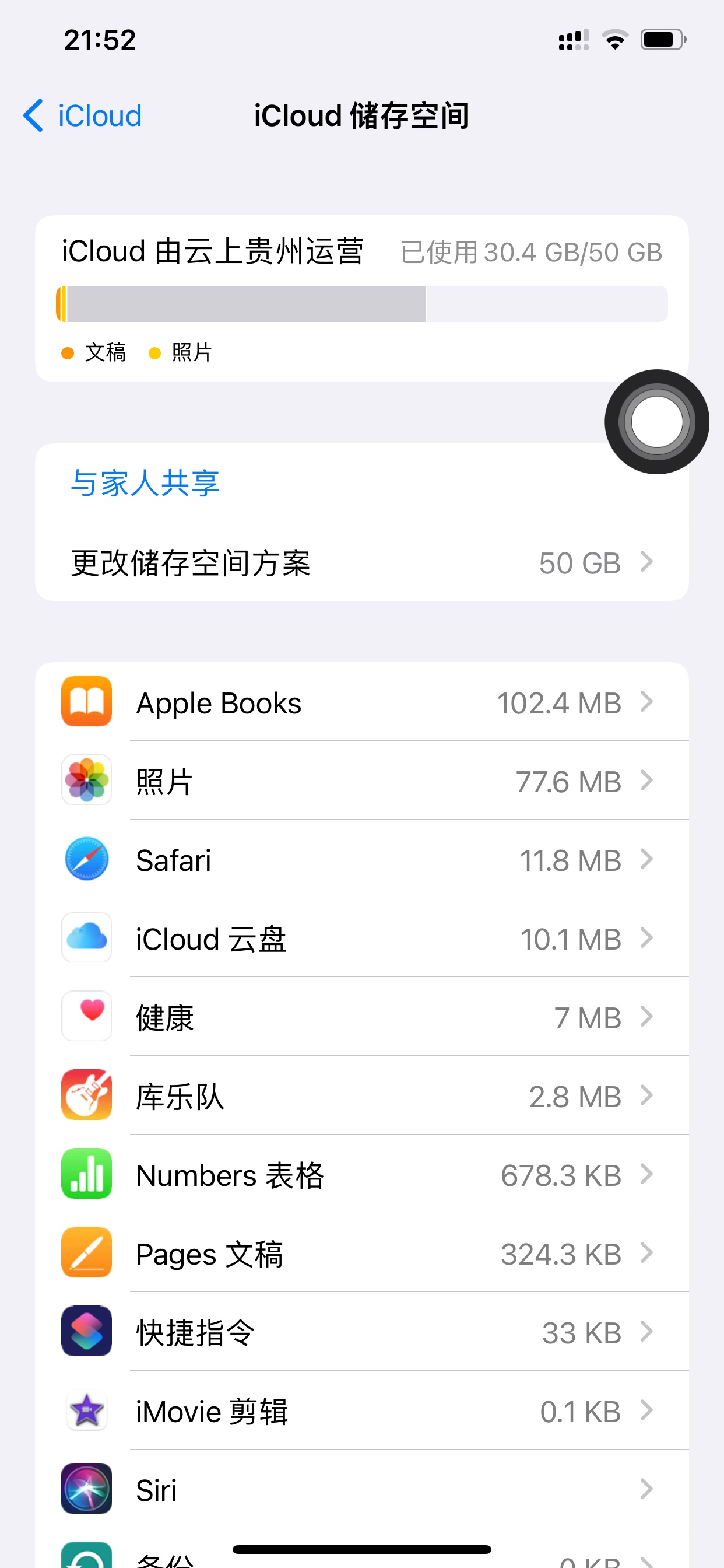Select the 健康 storage row

[361, 1017]
